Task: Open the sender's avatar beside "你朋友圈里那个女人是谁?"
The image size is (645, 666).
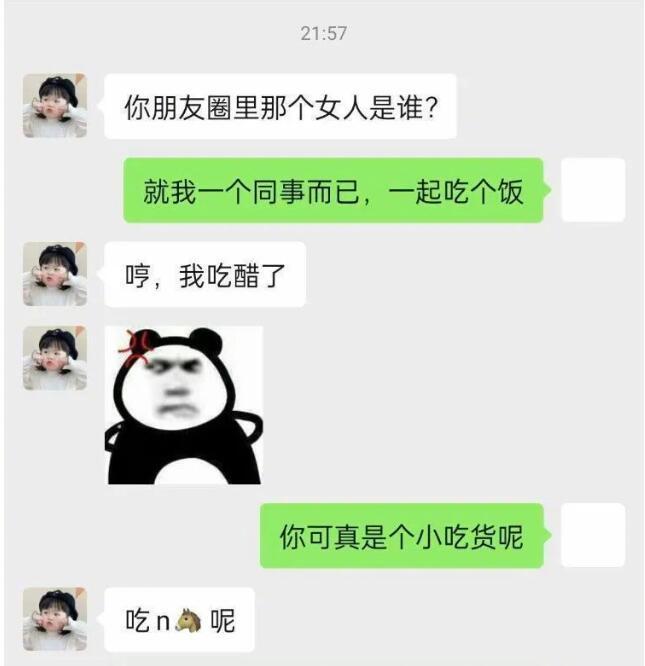Action: (55, 106)
